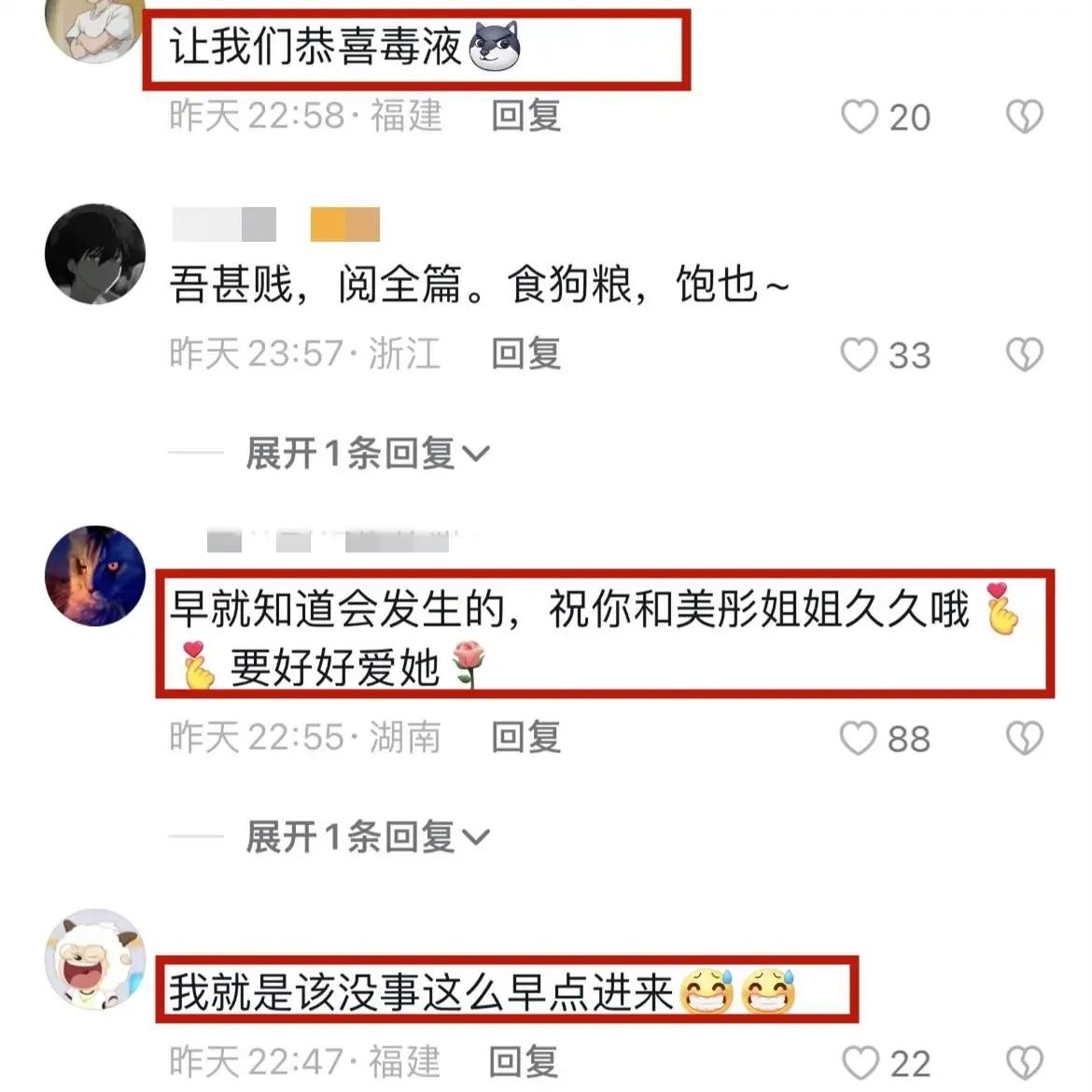Dislike the comment from 湖南

(x=1024, y=739)
